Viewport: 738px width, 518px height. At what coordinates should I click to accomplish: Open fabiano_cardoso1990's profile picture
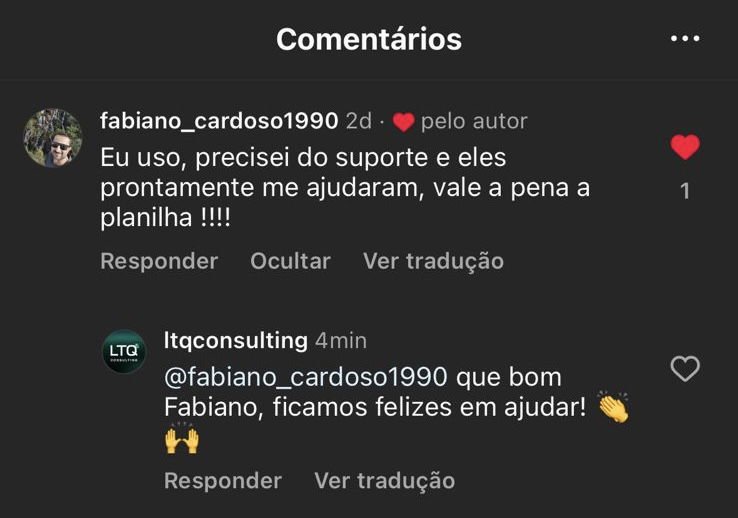click(53, 138)
